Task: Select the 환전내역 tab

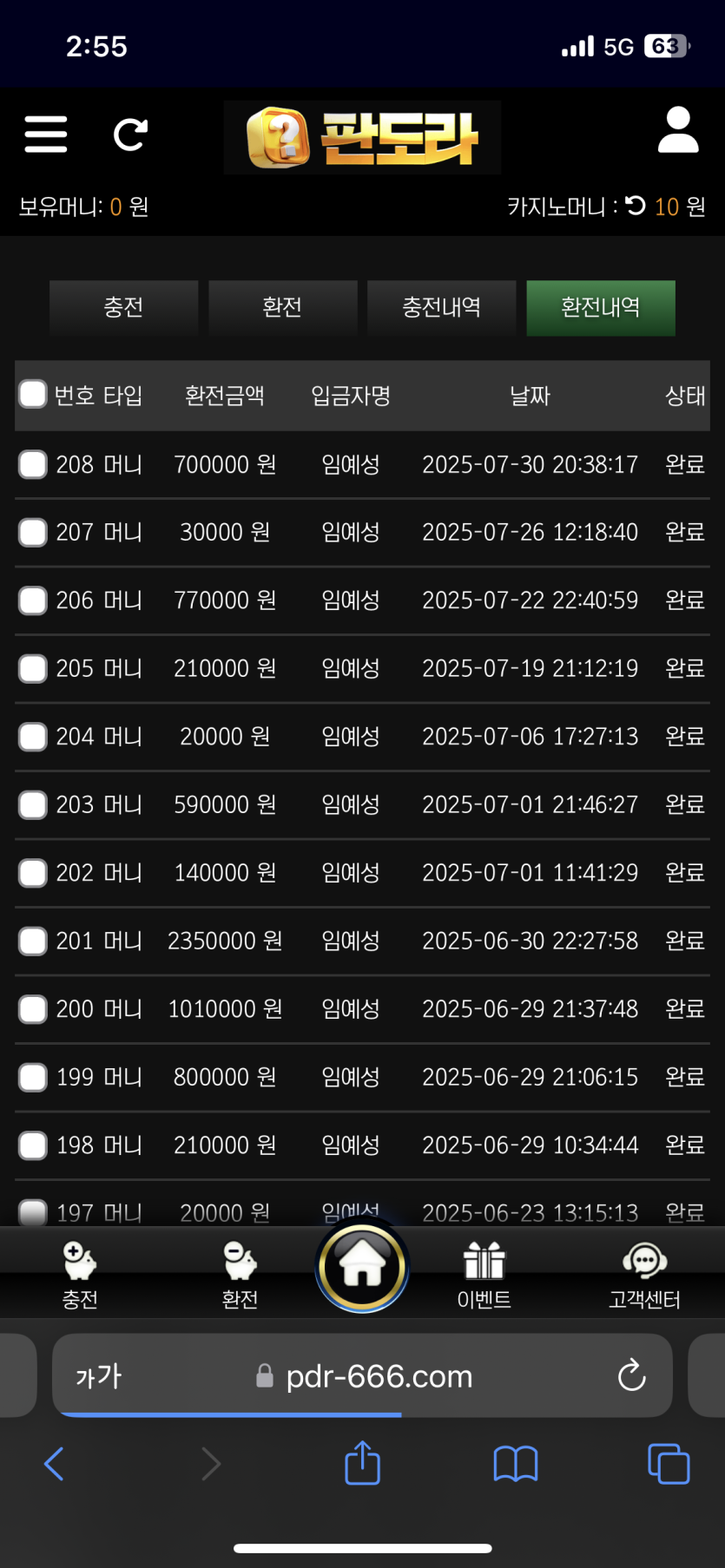Action: (x=600, y=307)
